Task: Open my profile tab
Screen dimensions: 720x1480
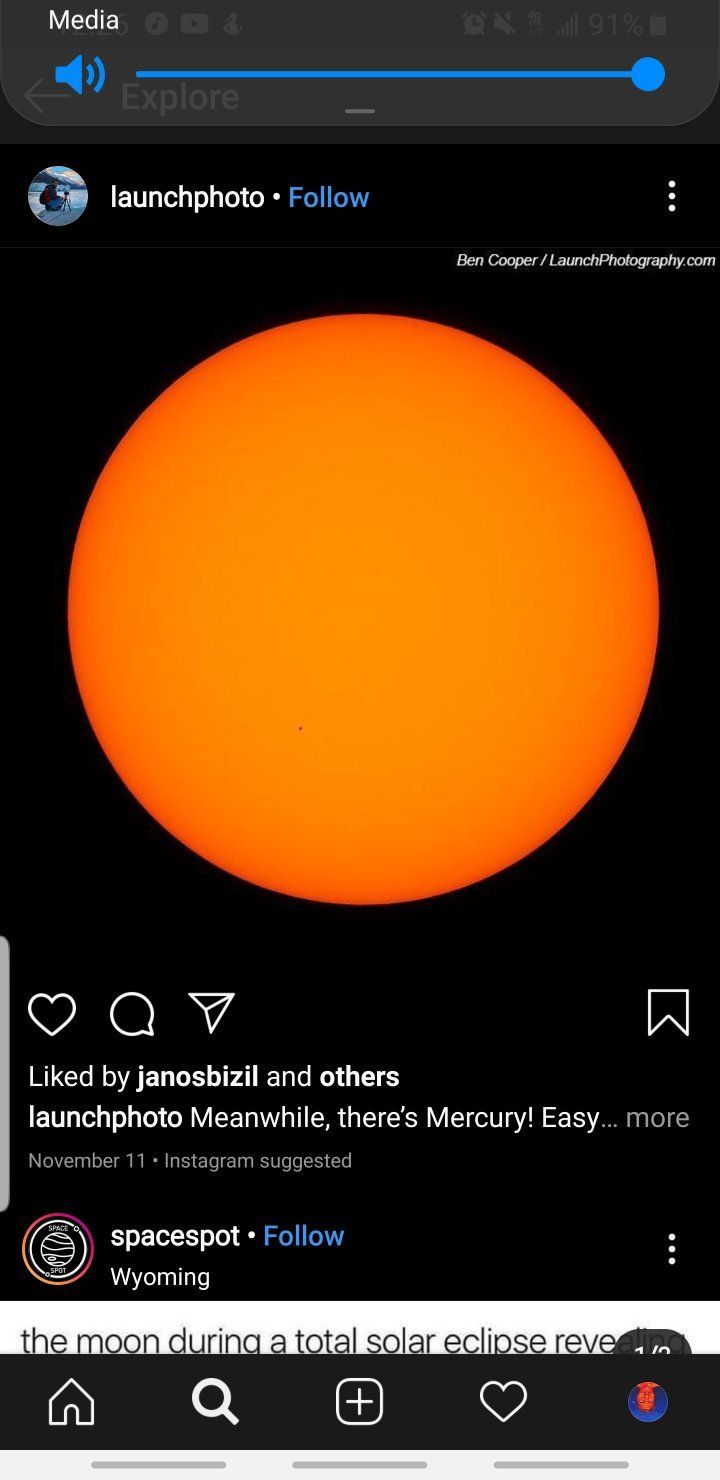Action: click(648, 1401)
